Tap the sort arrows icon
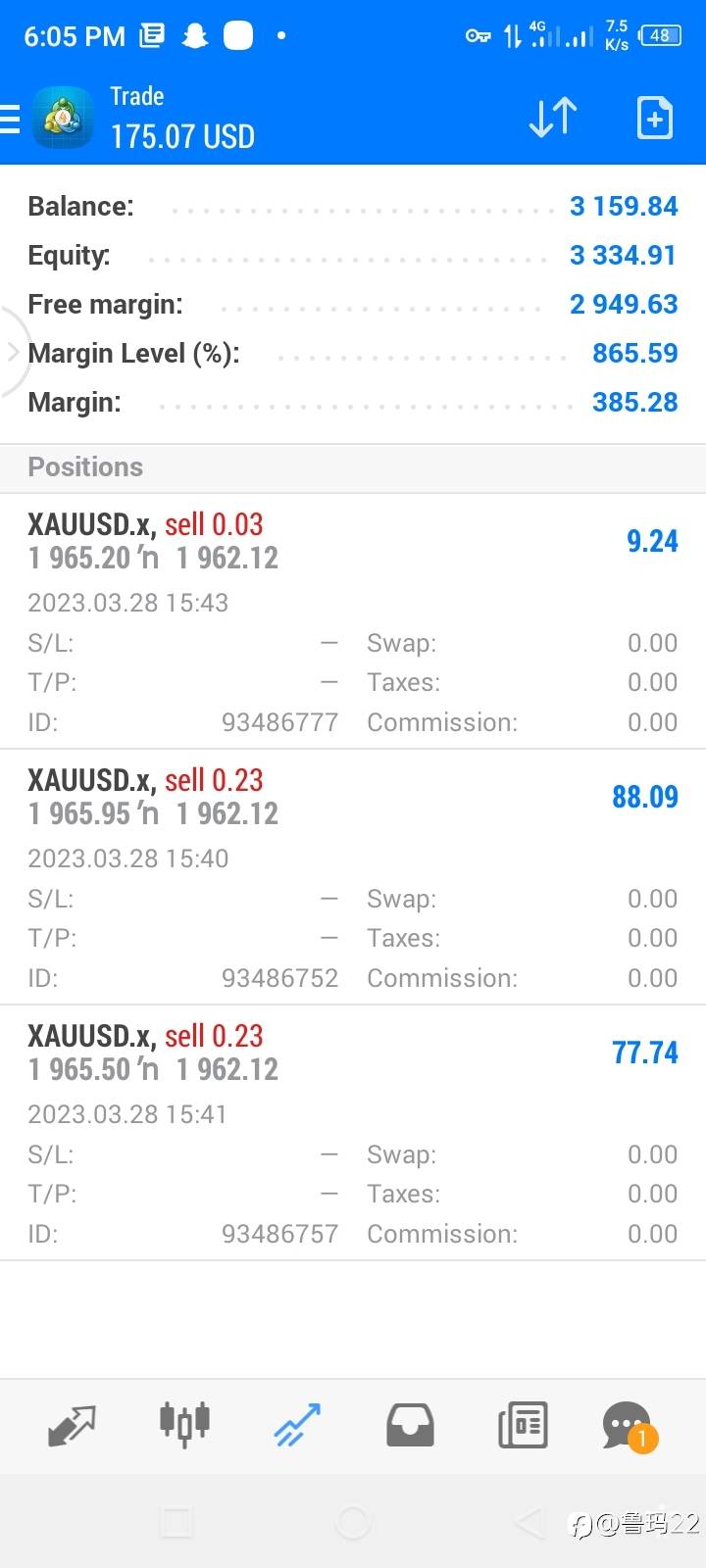Image resolution: width=706 pixels, height=1568 pixels. (553, 118)
